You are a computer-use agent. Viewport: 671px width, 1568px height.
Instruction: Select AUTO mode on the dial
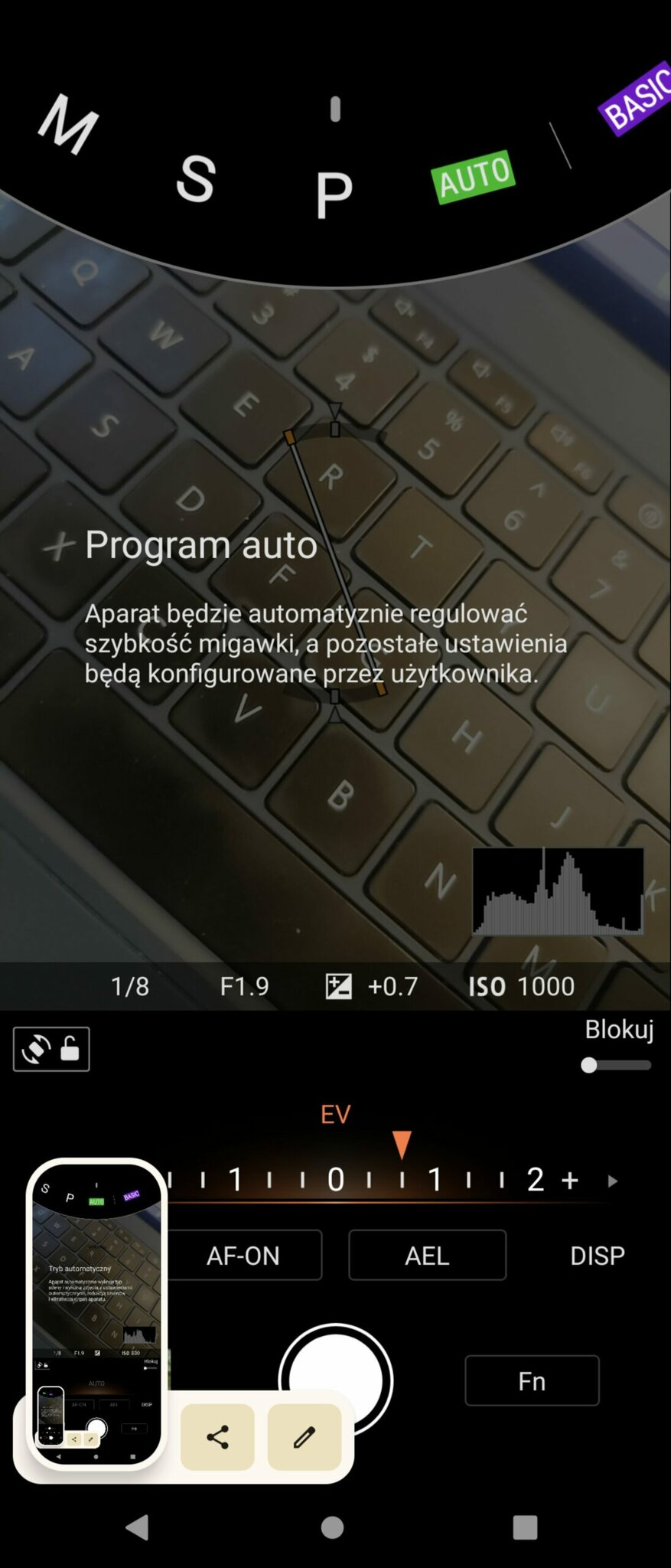click(473, 176)
